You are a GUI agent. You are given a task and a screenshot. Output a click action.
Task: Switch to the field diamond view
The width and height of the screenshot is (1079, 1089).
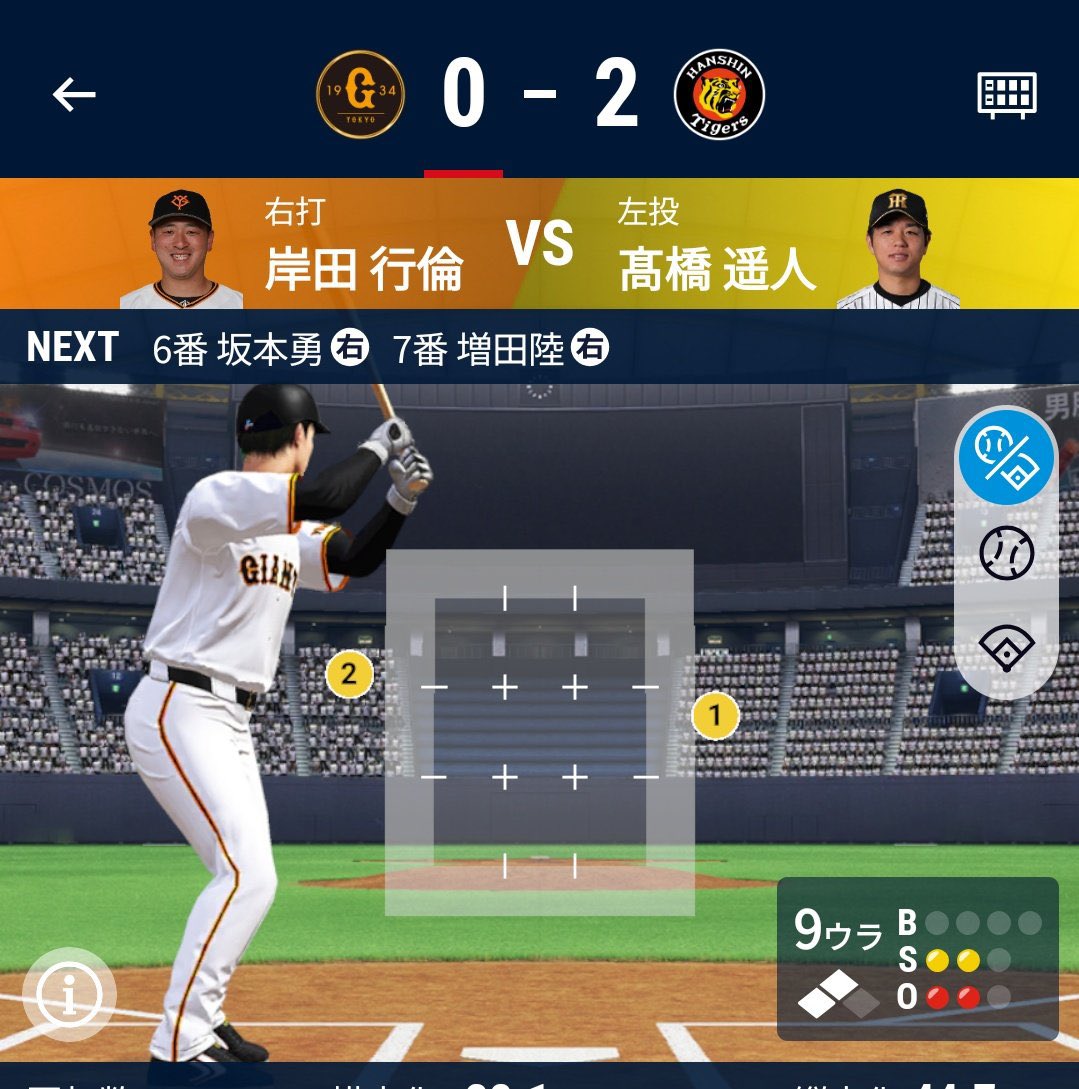pos(1006,647)
